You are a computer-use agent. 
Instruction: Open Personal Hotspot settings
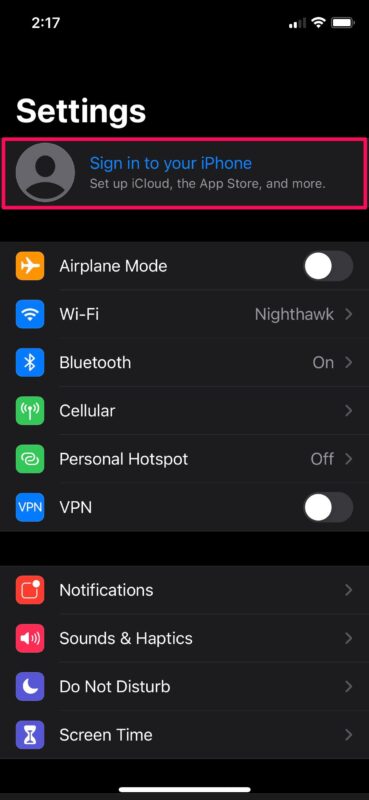point(184,459)
